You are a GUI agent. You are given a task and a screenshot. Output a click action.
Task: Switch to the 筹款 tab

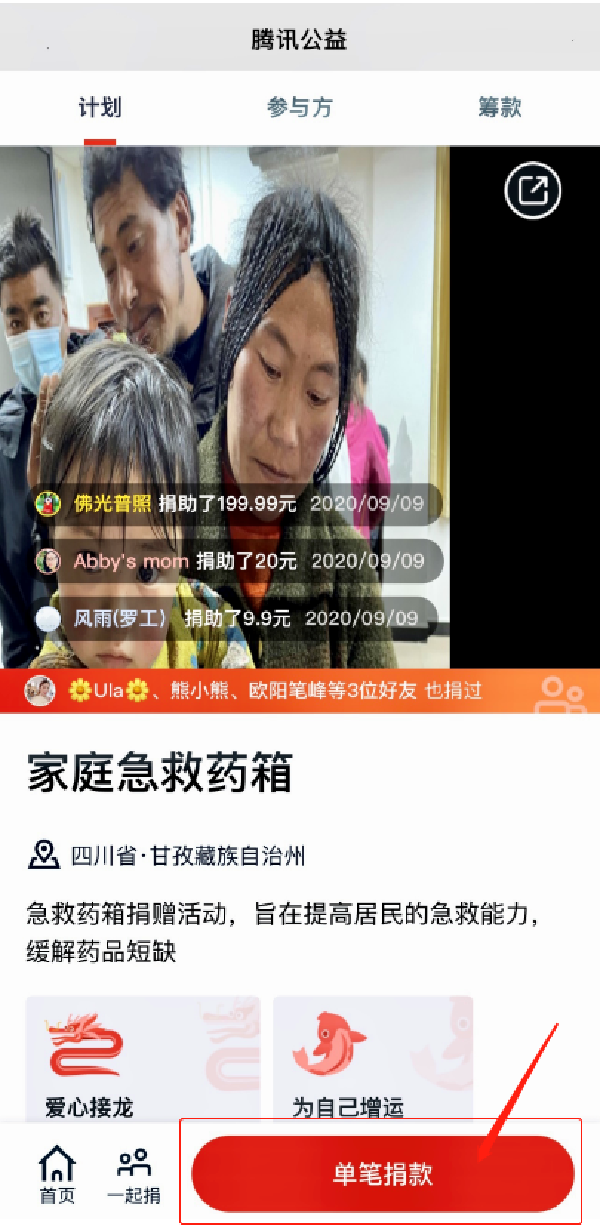pyautogui.click(x=499, y=107)
